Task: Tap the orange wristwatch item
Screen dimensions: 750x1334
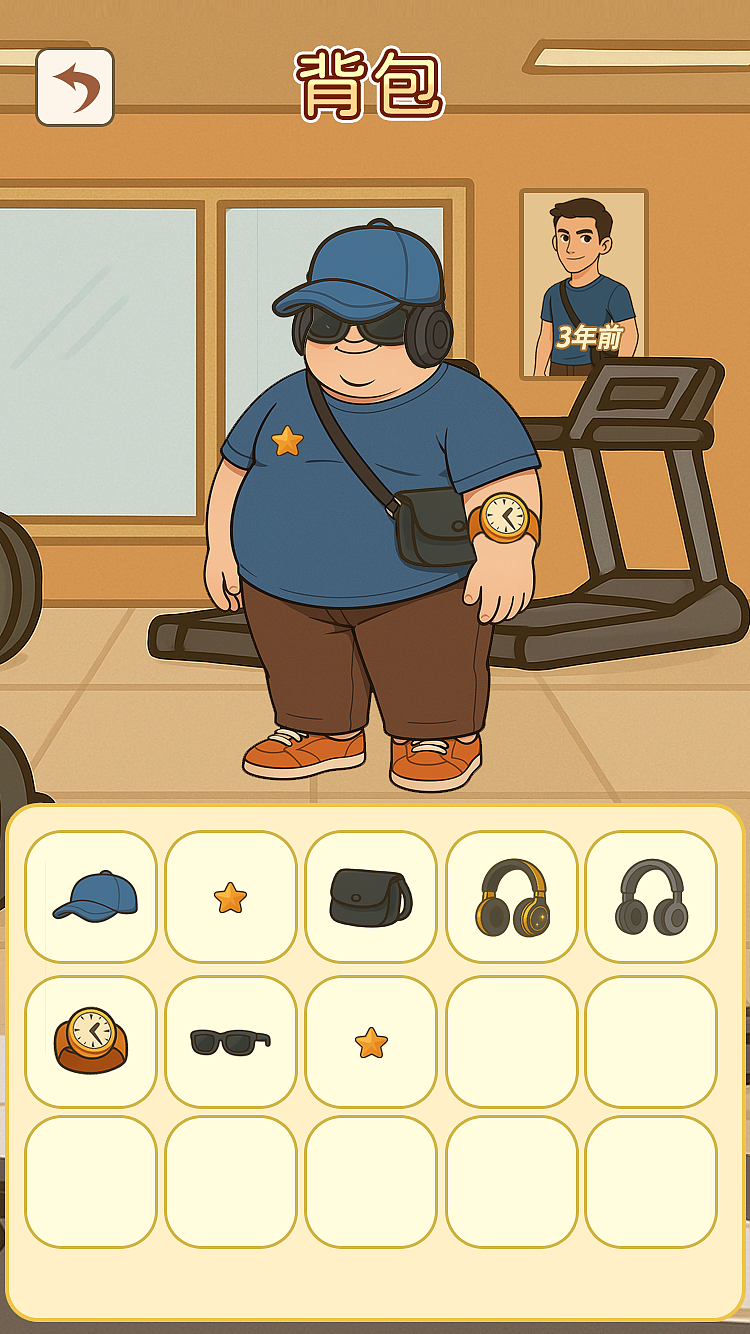Action: click(x=91, y=1040)
